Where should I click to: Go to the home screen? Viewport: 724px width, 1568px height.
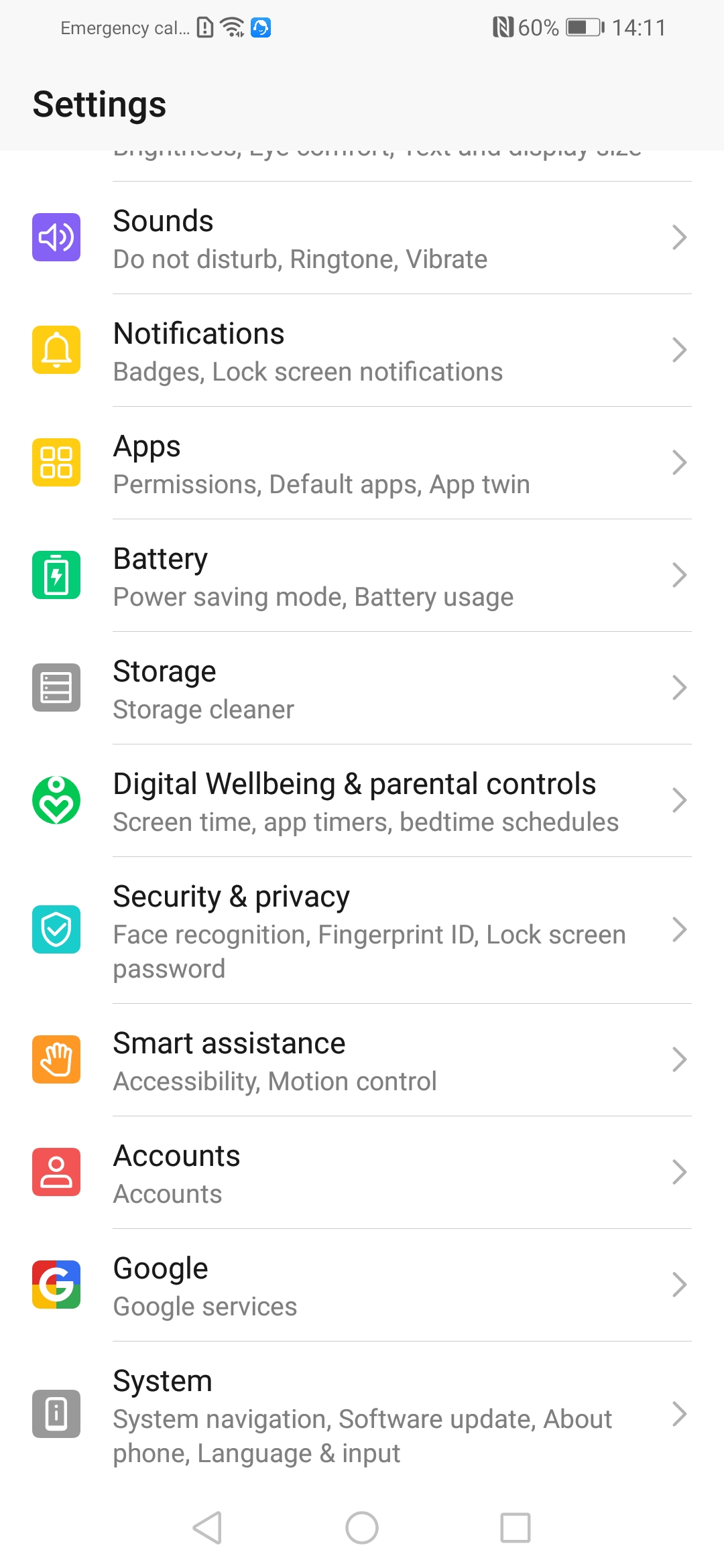pyautogui.click(x=362, y=1528)
